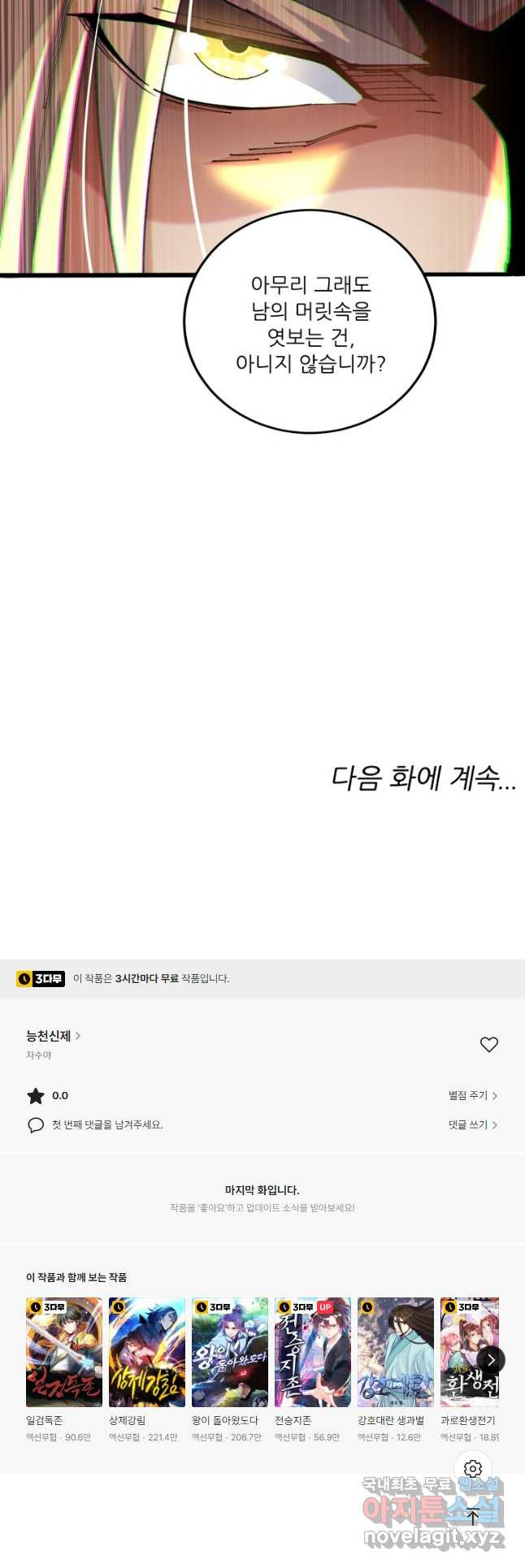Open the 강호대란 생과벌 comic
The width and height of the screenshot is (525, 1568).
[396, 1352]
